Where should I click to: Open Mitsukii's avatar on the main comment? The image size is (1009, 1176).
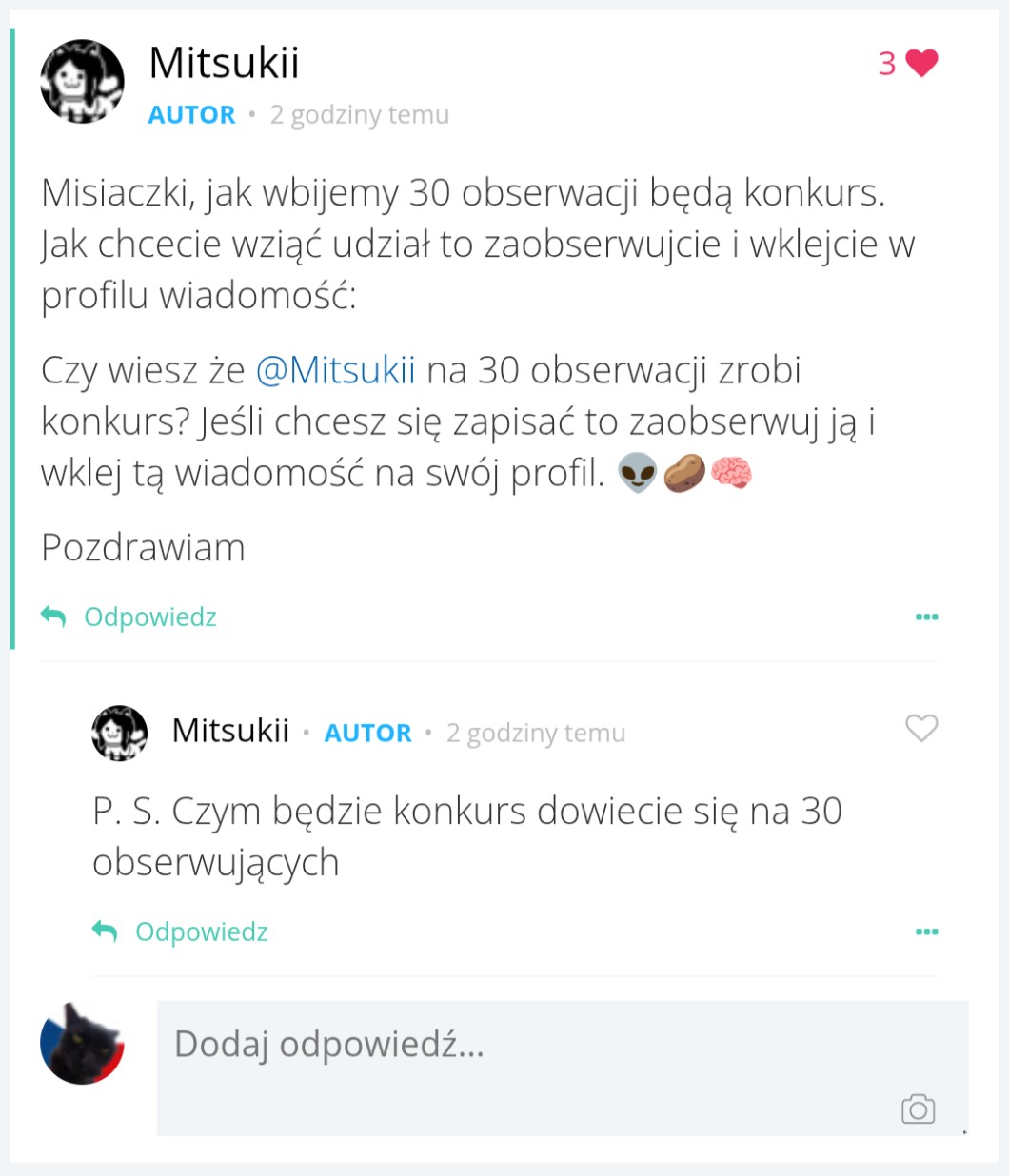(83, 82)
